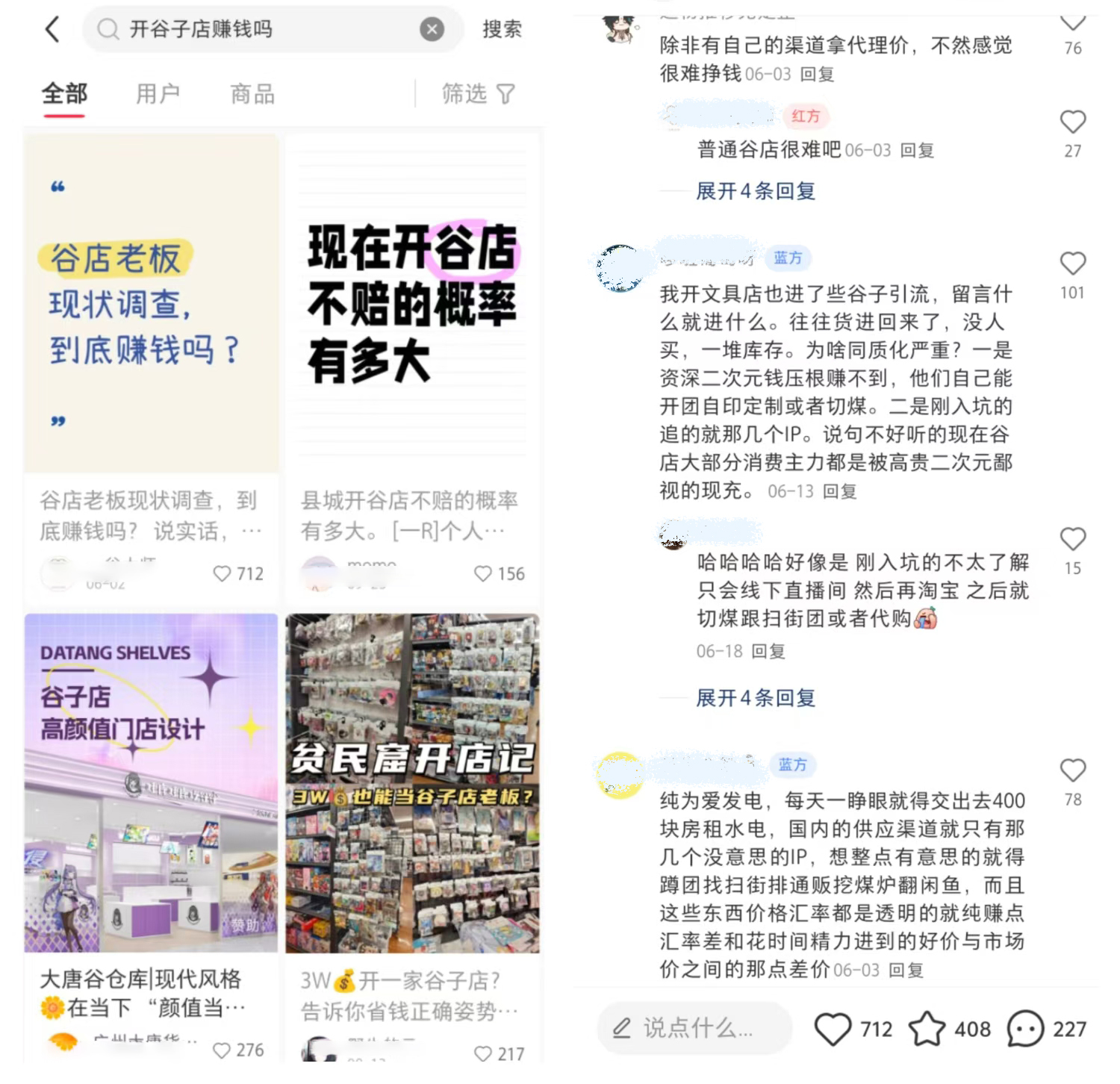Switch to the 用户 tab
The image size is (1120, 1084).
click(158, 94)
